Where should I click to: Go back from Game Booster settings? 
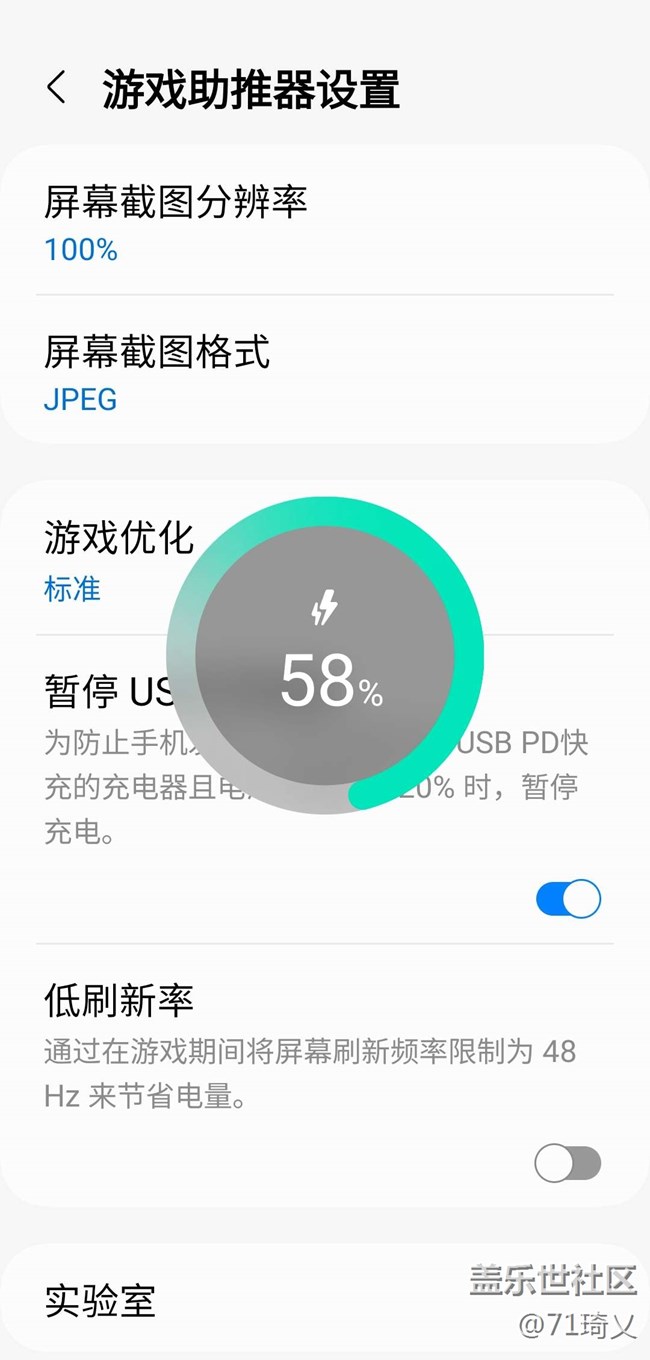pos(57,88)
